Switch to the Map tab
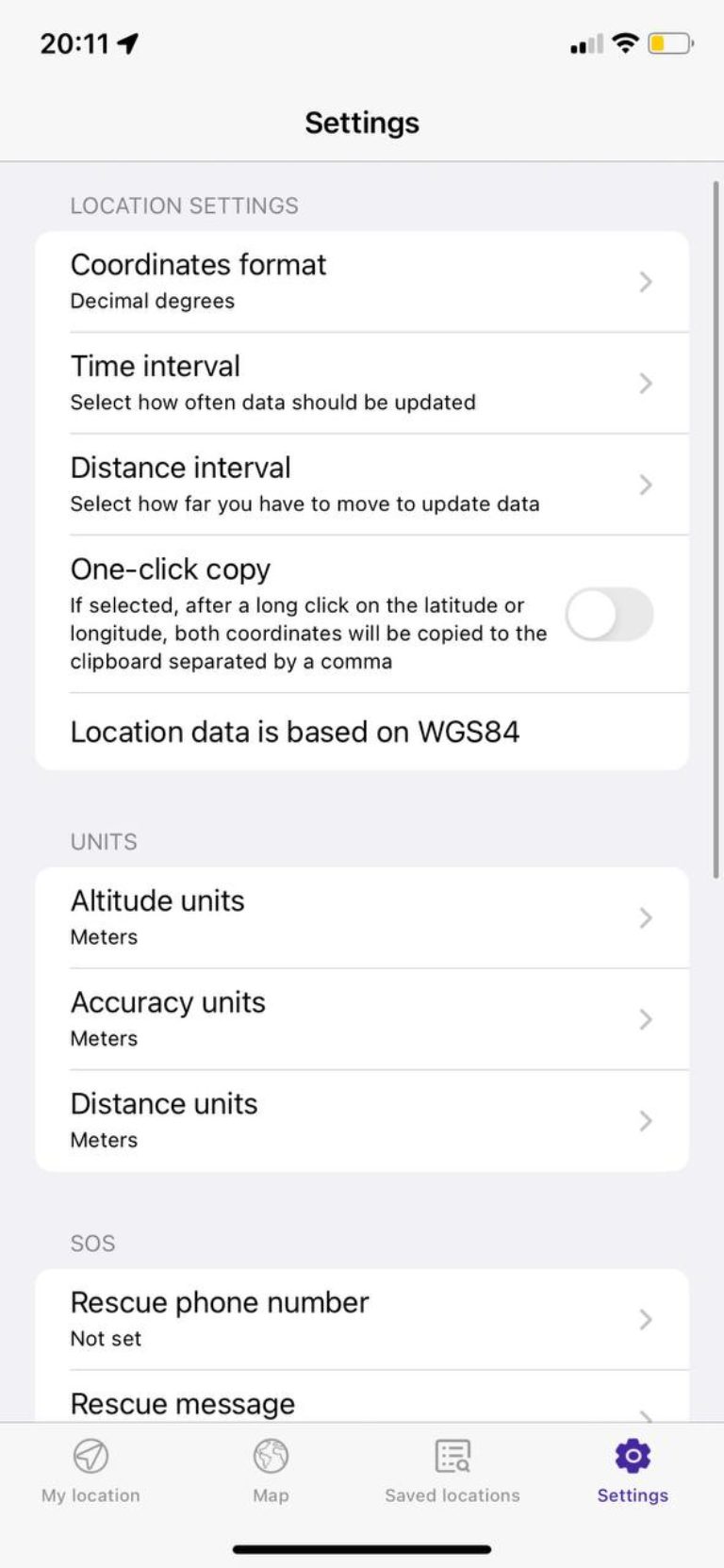Image resolution: width=724 pixels, height=1568 pixels. pyautogui.click(x=271, y=1471)
